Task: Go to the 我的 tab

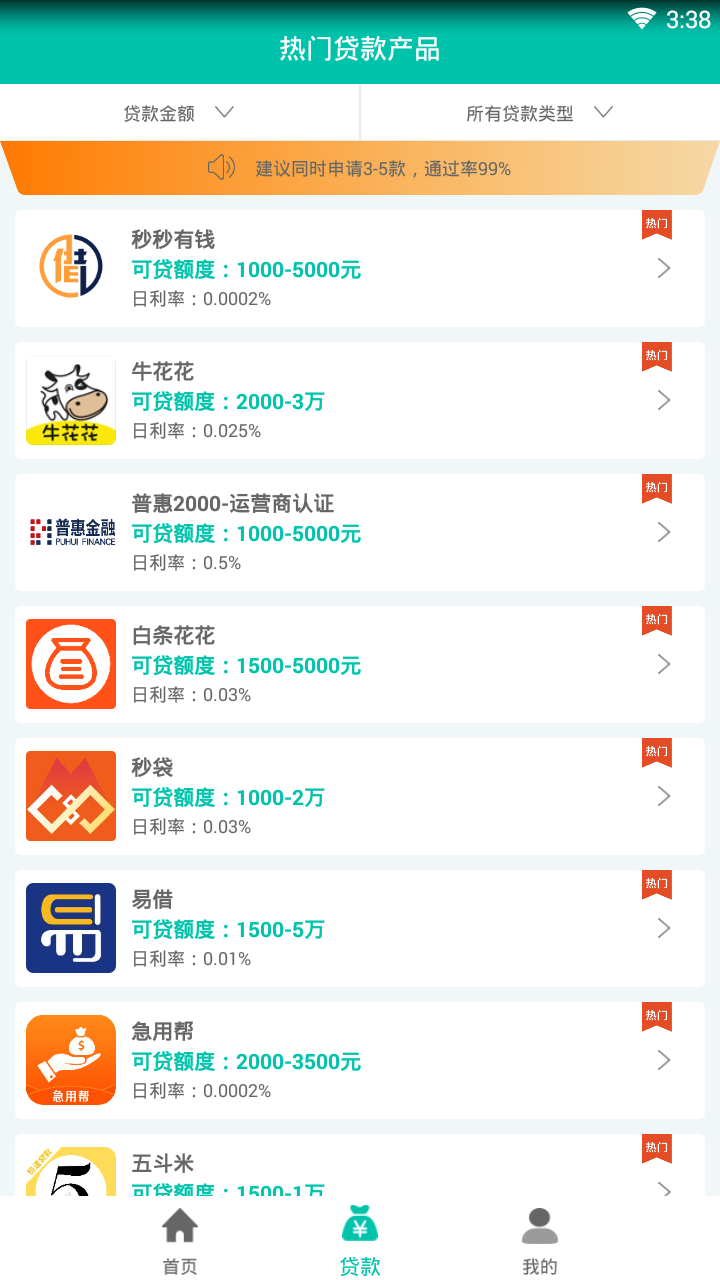Action: coord(540,1240)
